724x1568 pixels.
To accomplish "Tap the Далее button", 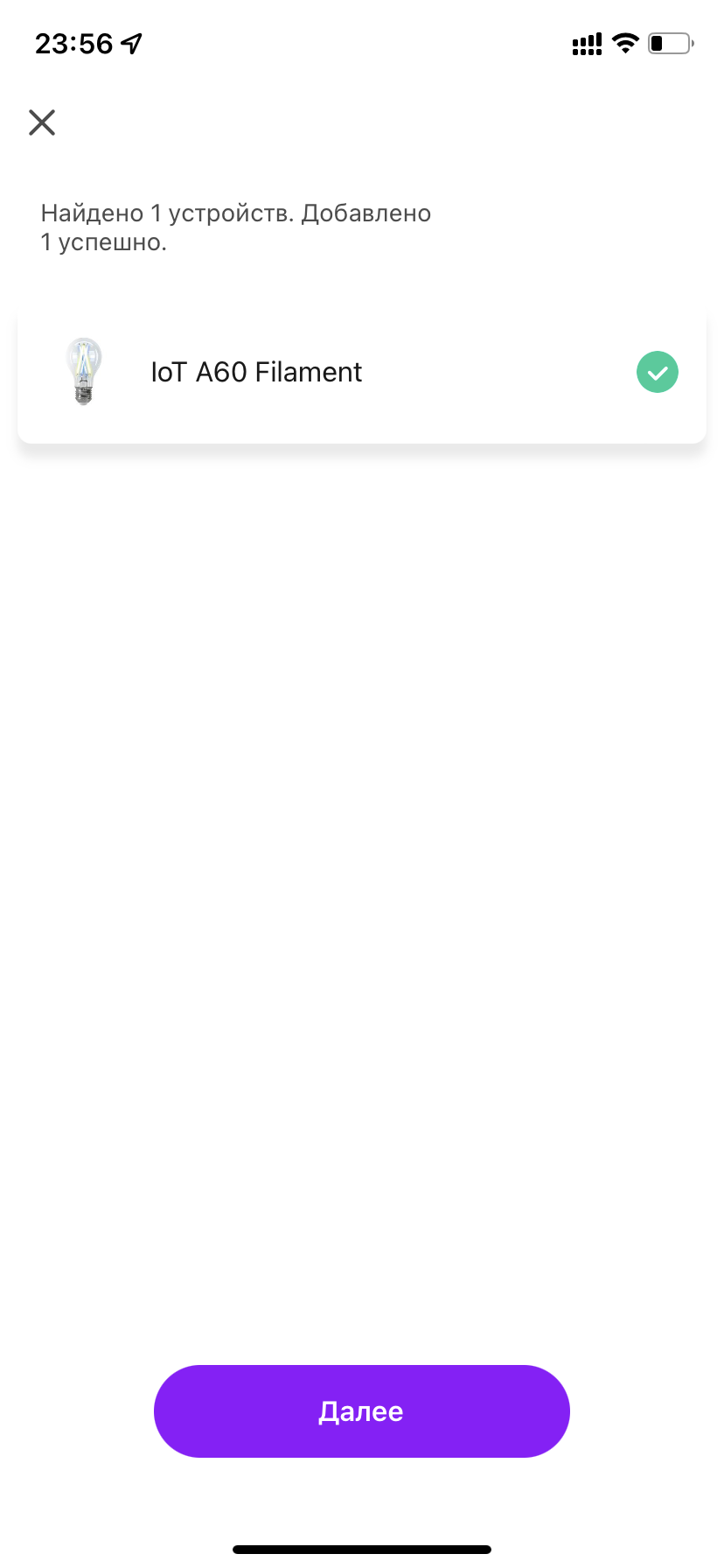I will click(x=361, y=1411).
